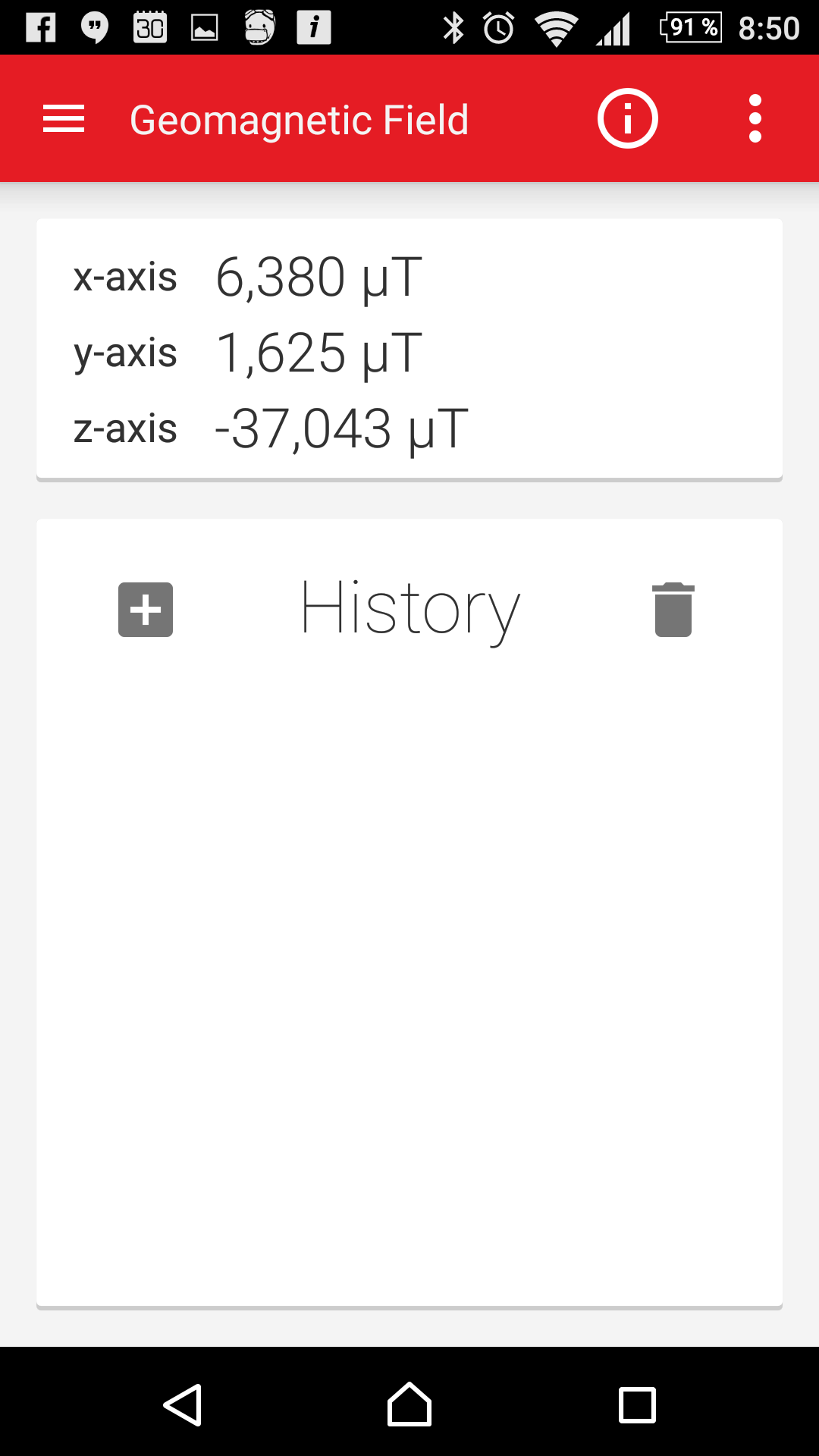The height and width of the screenshot is (1456, 819).
Task: Clear history with the trash icon
Action: point(673,610)
